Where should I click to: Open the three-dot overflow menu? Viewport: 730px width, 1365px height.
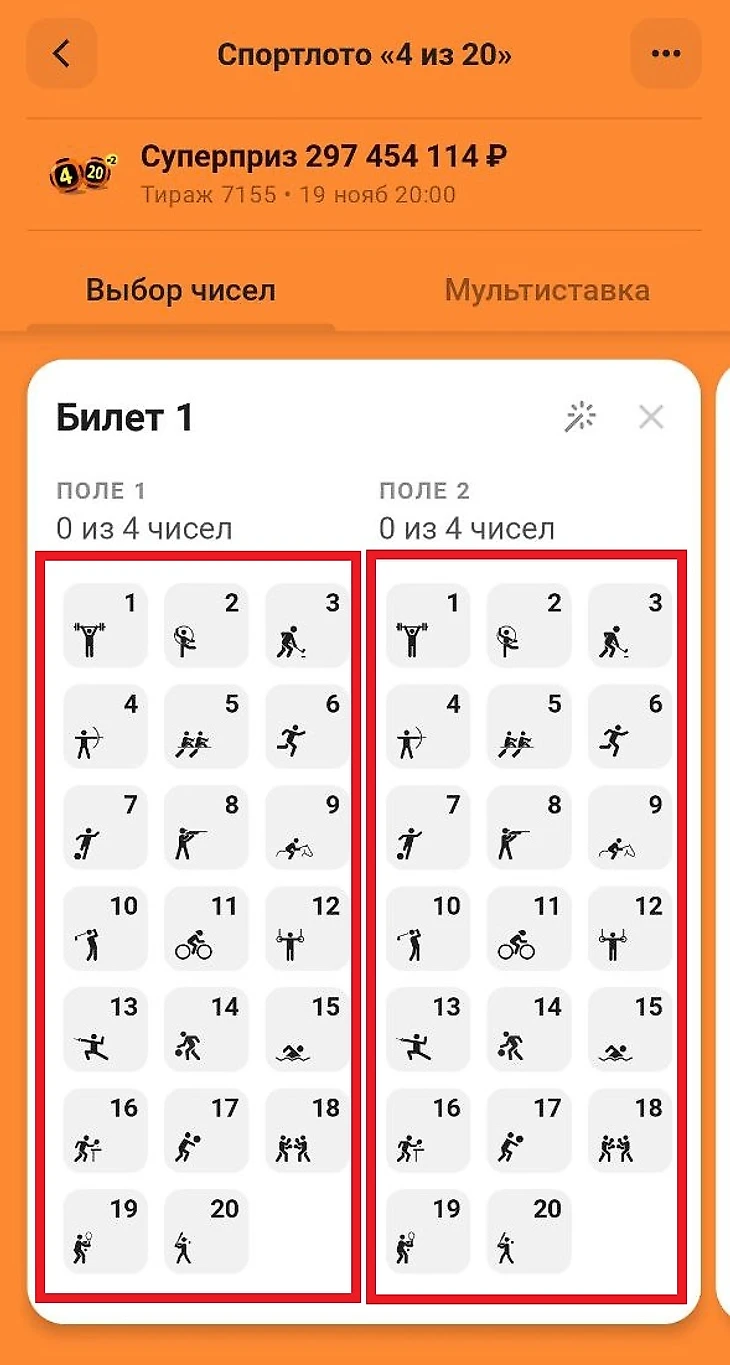[x=665, y=53]
